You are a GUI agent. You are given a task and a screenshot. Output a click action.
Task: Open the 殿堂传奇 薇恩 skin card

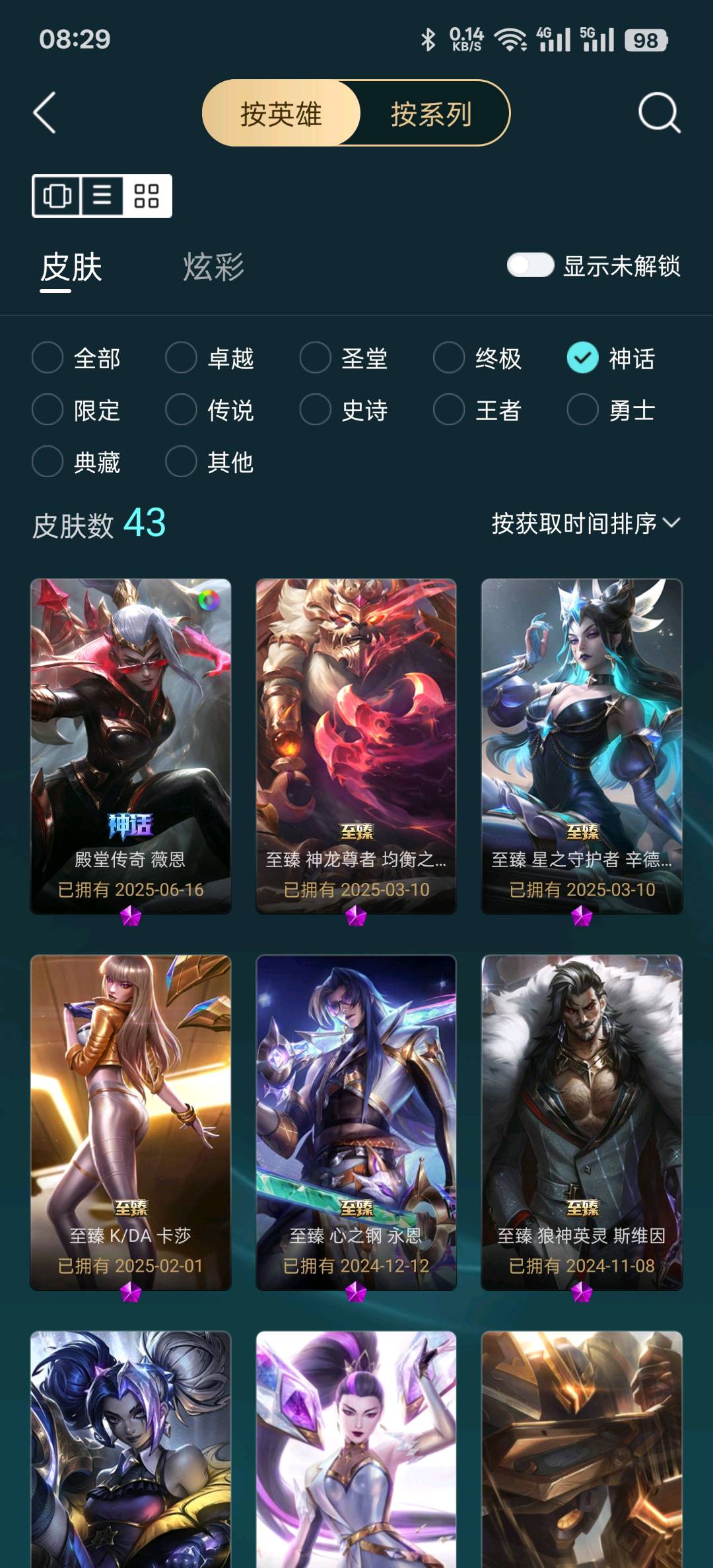click(131, 746)
